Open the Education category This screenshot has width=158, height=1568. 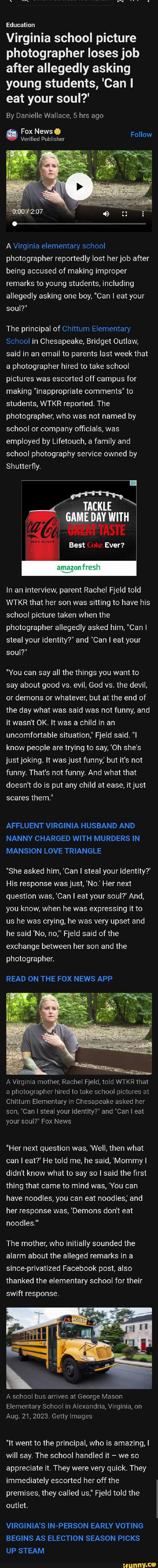click(20, 25)
